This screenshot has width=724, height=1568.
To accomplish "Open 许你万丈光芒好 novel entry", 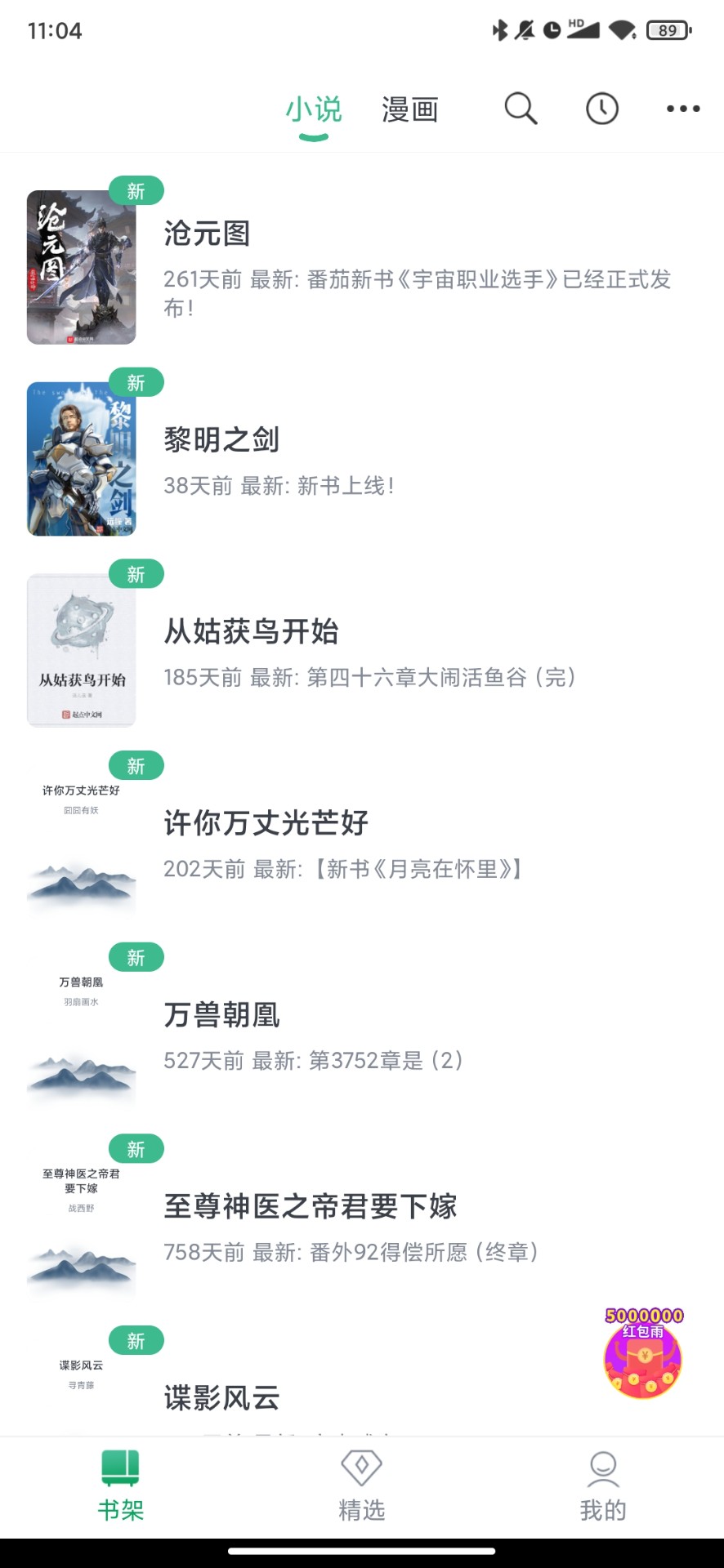I will click(266, 824).
